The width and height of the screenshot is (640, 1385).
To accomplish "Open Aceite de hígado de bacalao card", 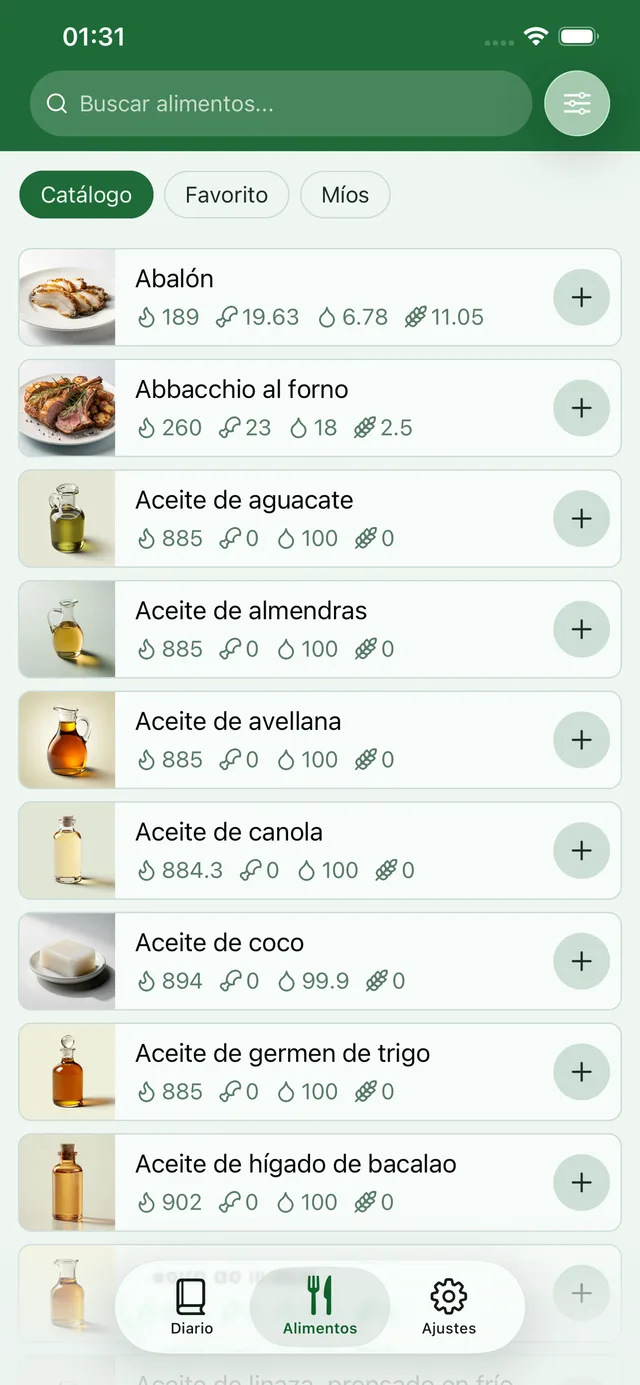I will point(320,1183).
